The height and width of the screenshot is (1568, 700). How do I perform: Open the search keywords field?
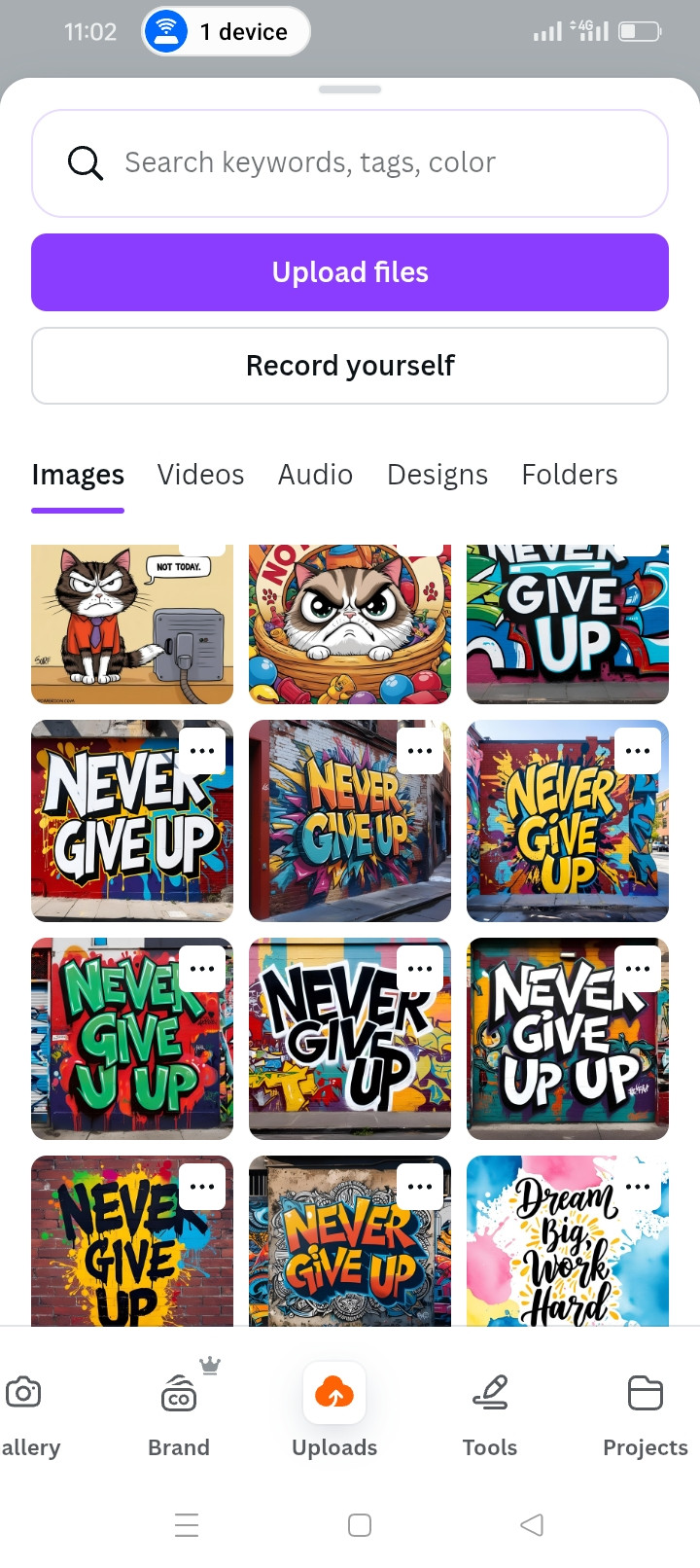(350, 162)
